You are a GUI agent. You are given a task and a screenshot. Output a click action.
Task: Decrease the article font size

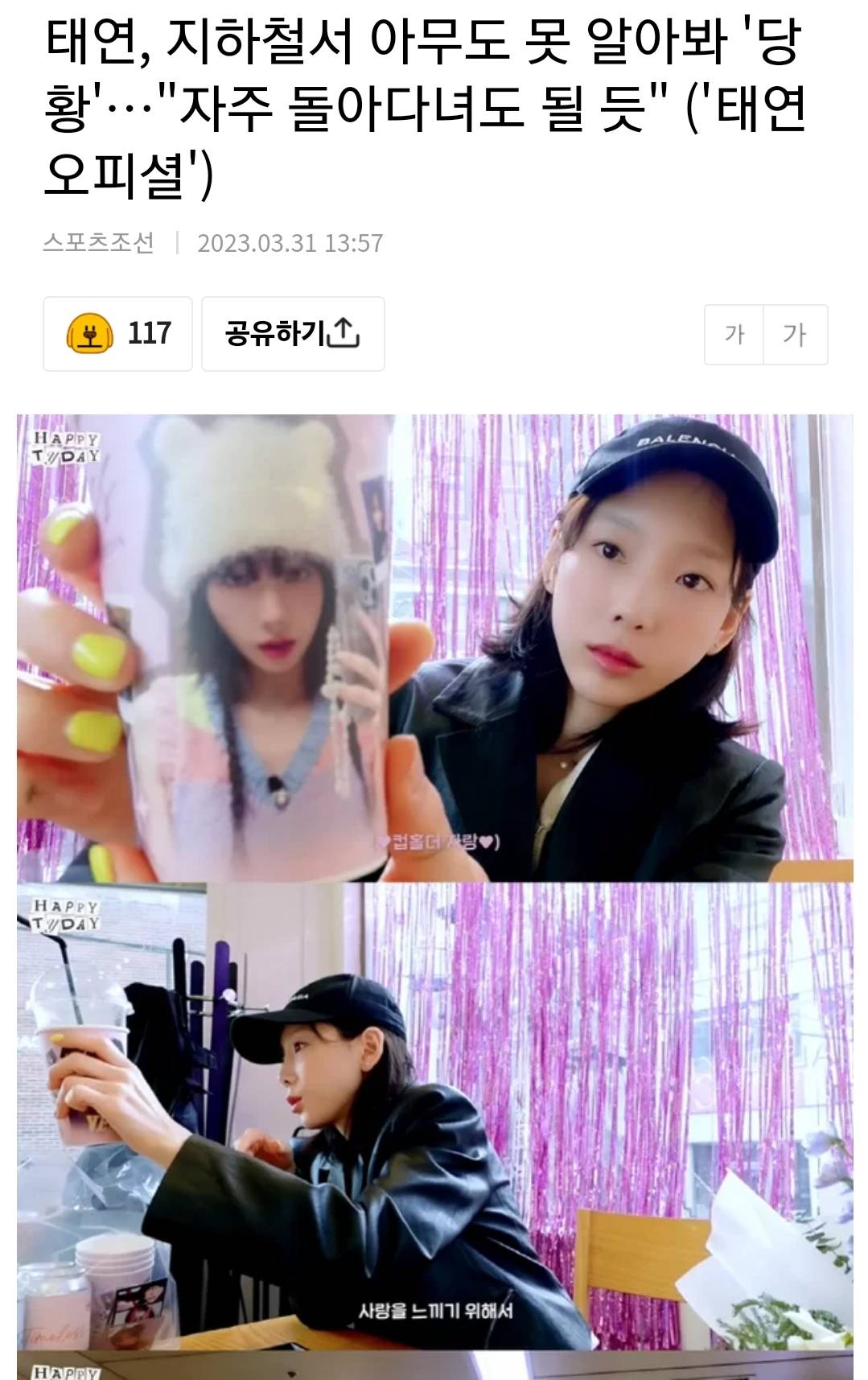click(734, 334)
